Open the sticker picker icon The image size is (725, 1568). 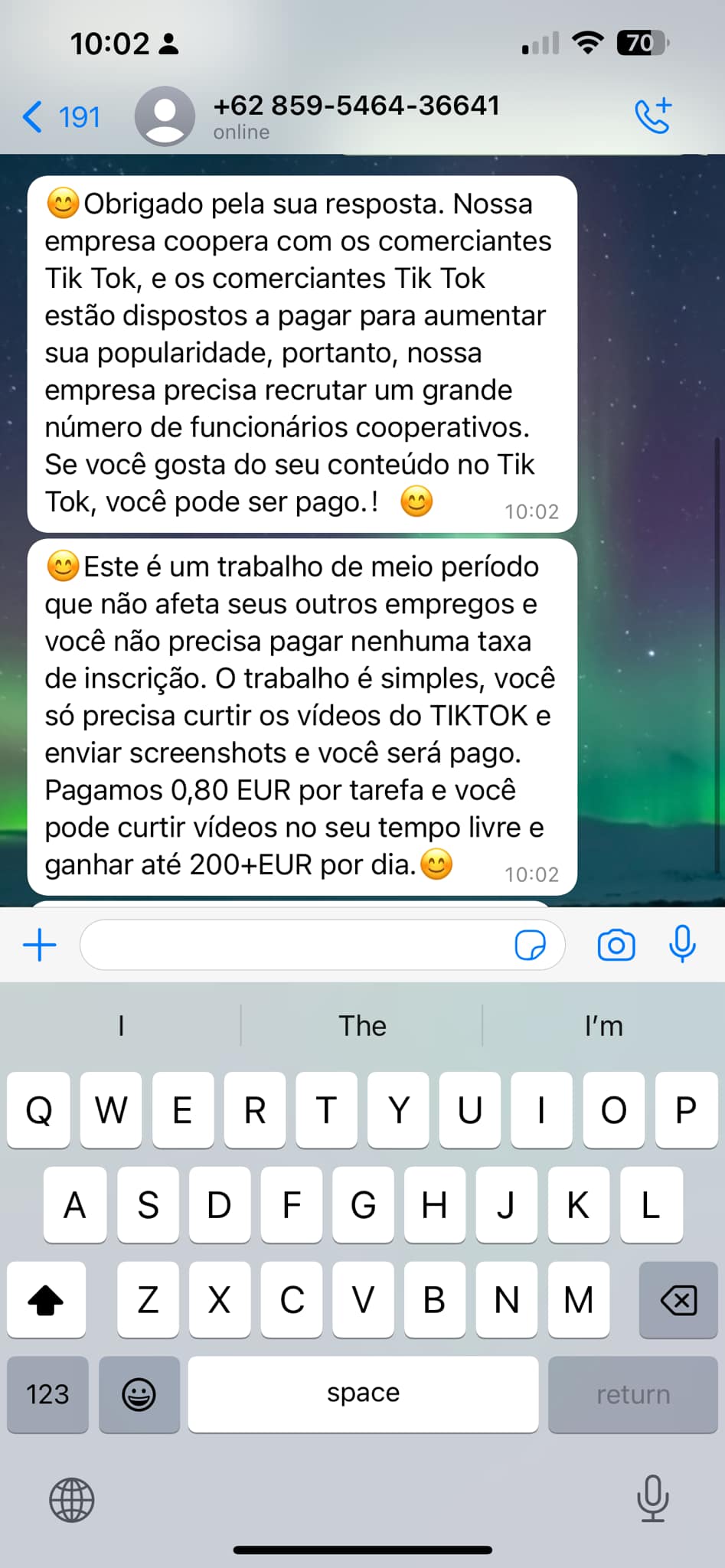point(531,946)
